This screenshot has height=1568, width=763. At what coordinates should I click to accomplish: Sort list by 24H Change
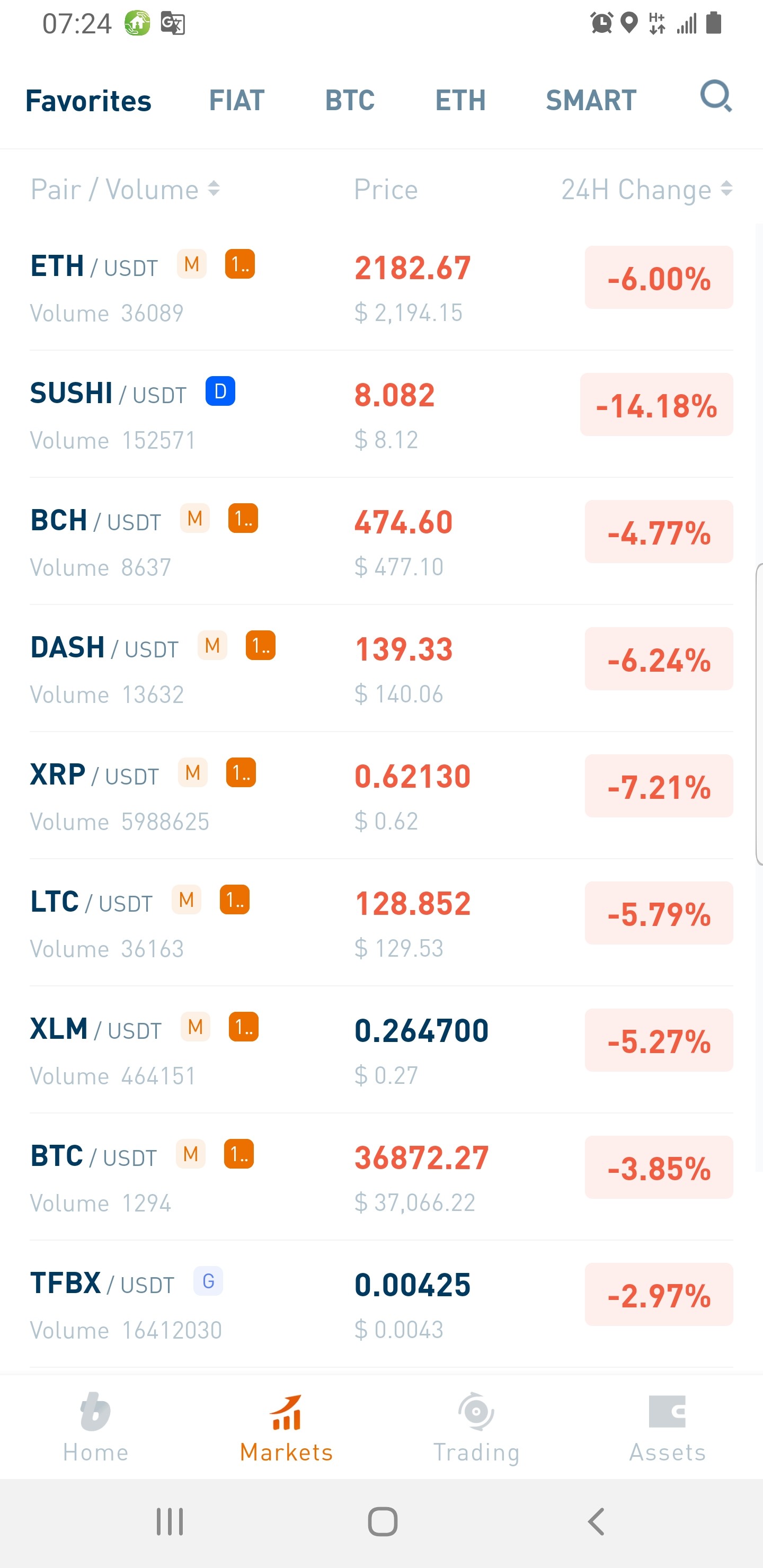pos(646,189)
